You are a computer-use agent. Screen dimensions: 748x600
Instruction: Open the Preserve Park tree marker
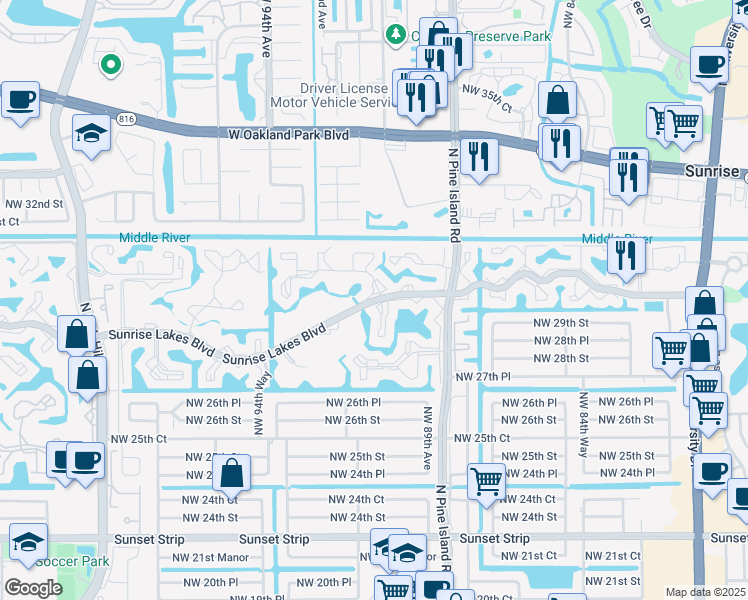tap(395, 36)
